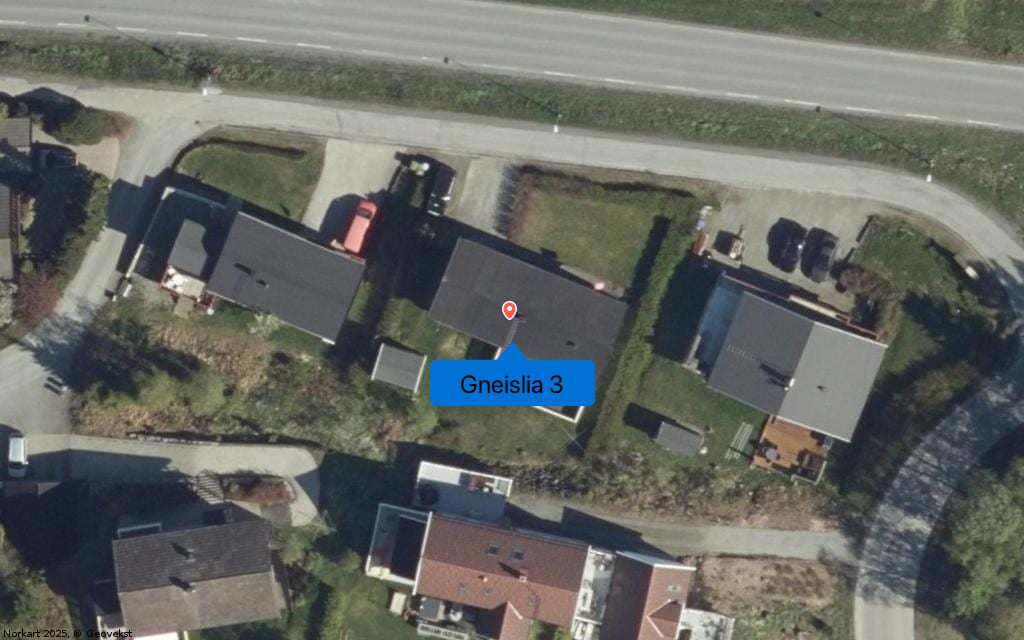Open the Gneislia 3 address label
Image resolution: width=1024 pixels, height=640 pixels.
[x=512, y=384]
